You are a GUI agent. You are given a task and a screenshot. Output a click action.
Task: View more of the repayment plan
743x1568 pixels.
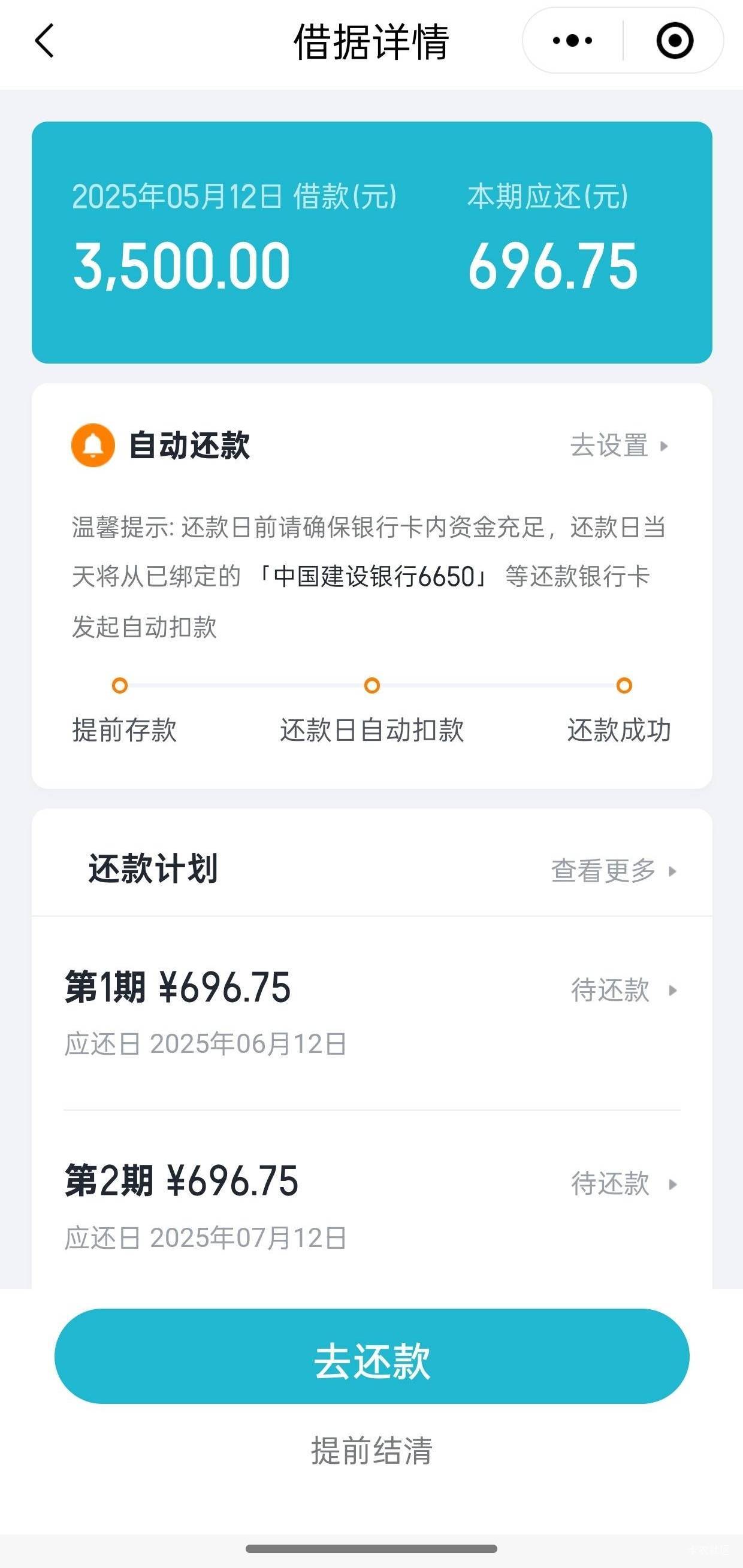click(614, 870)
